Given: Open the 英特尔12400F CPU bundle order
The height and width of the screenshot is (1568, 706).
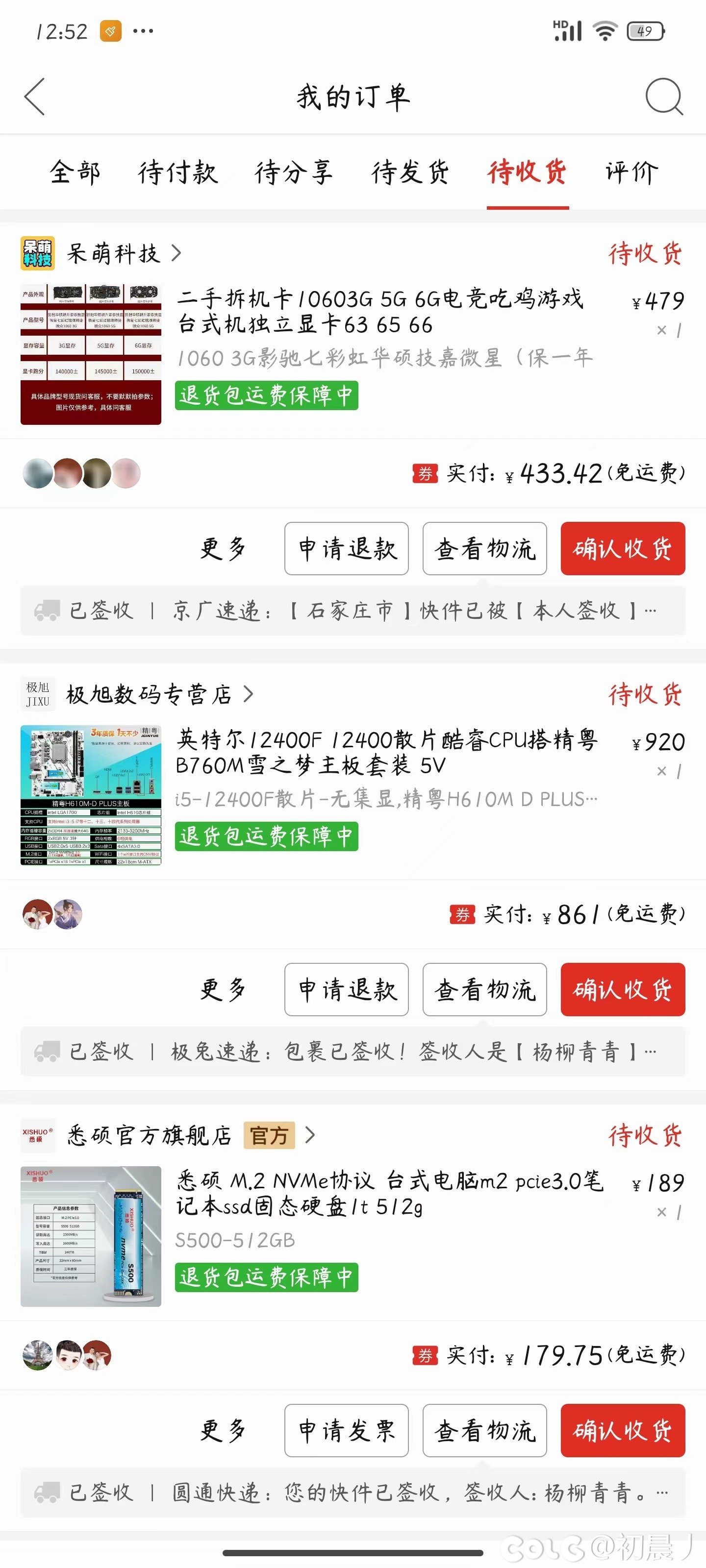Looking at the screenshot, I should [x=386, y=752].
